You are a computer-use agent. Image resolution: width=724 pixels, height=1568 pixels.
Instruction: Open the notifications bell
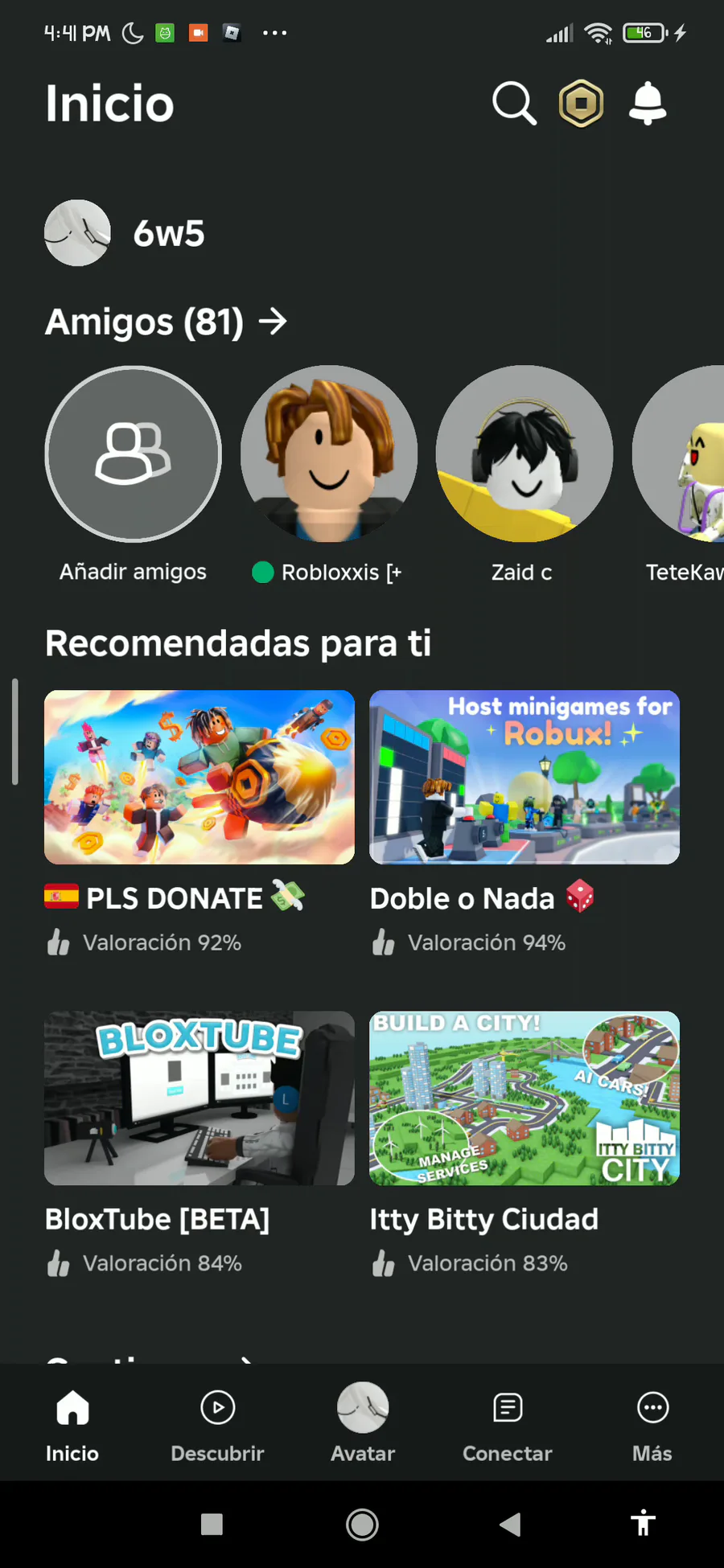[x=648, y=104]
